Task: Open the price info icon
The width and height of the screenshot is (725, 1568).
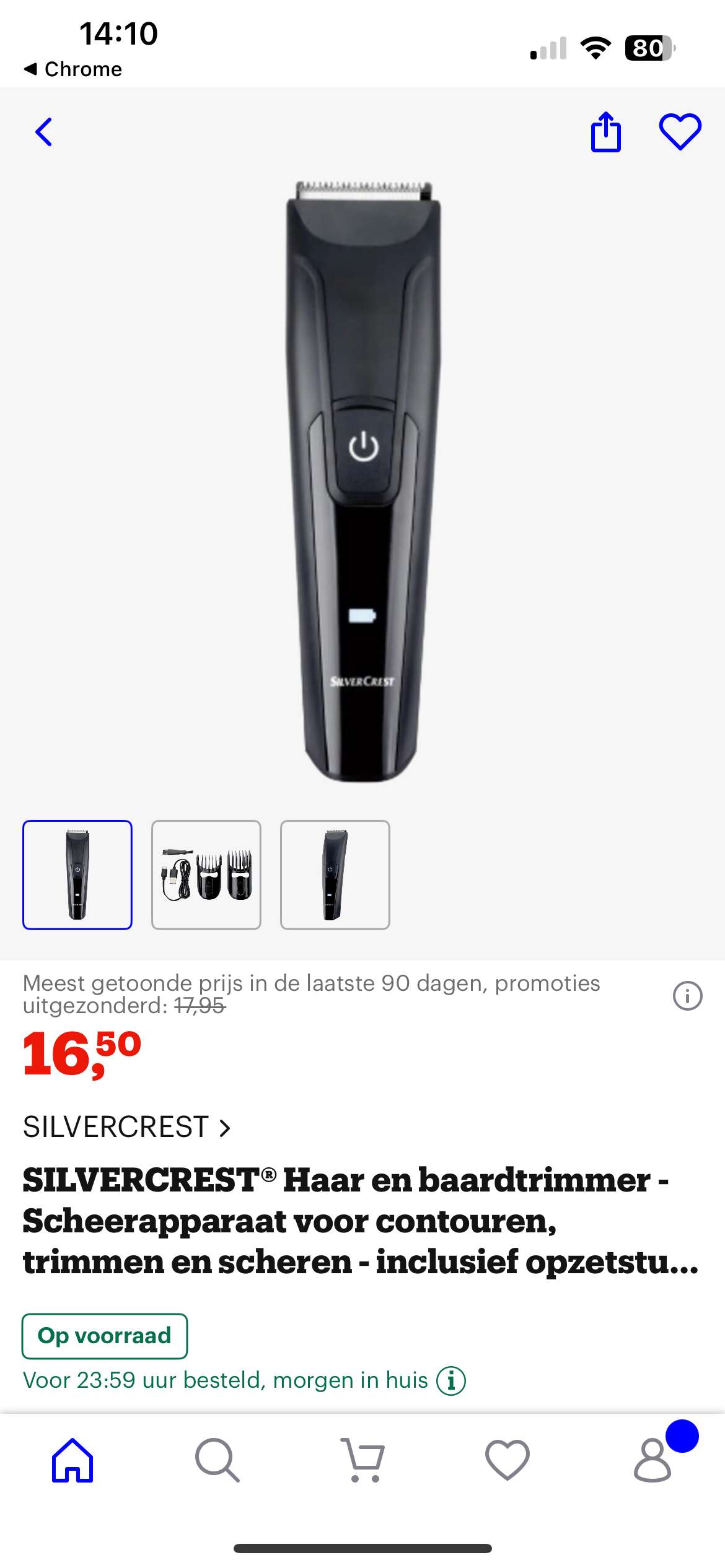Action: (687, 996)
